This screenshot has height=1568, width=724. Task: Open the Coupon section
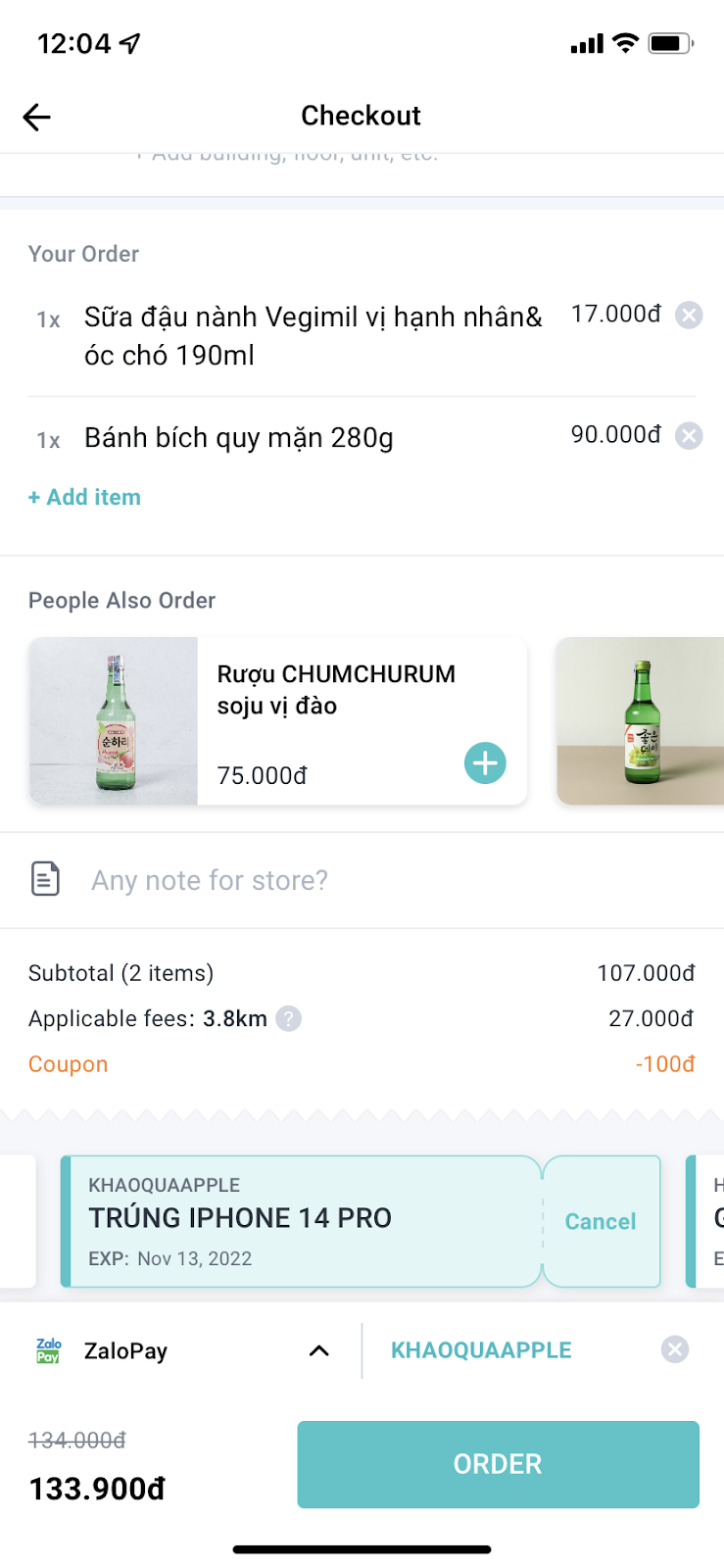coord(68,1064)
